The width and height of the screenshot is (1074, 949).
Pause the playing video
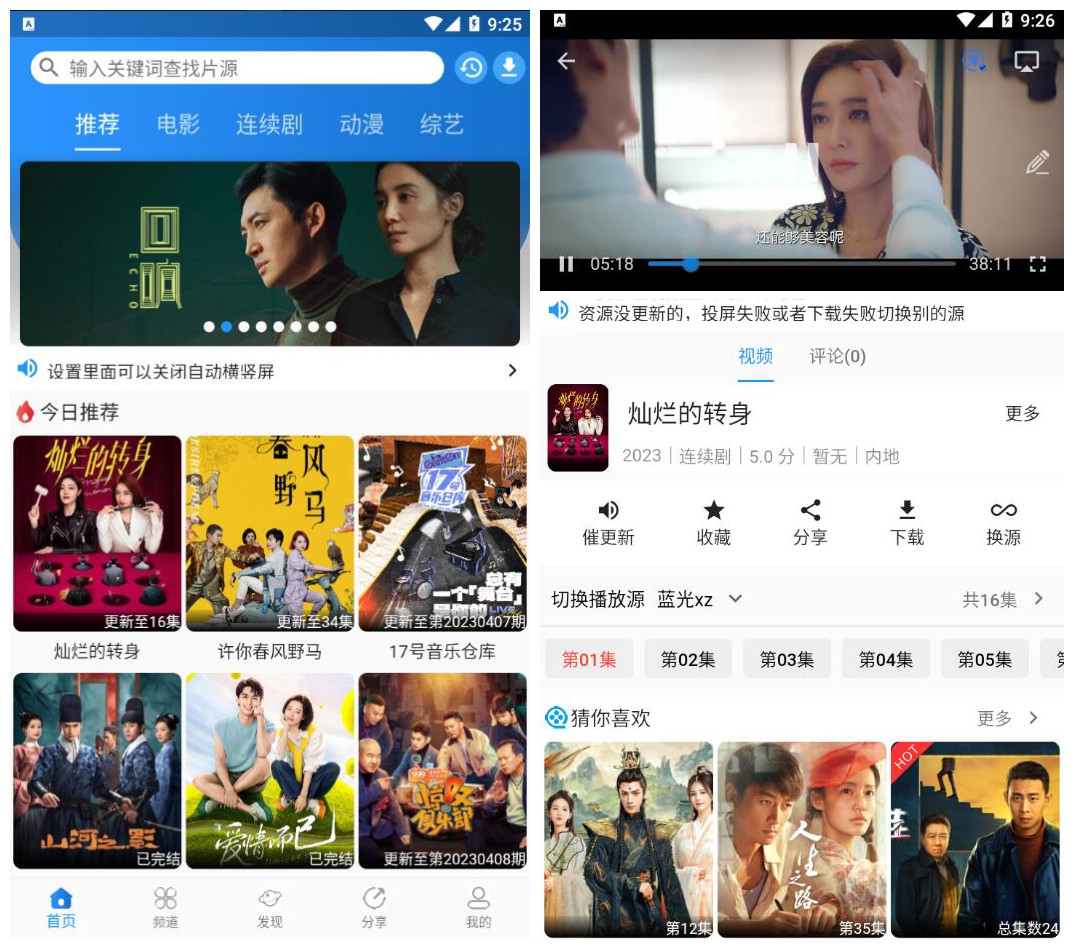(x=566, y=264)
